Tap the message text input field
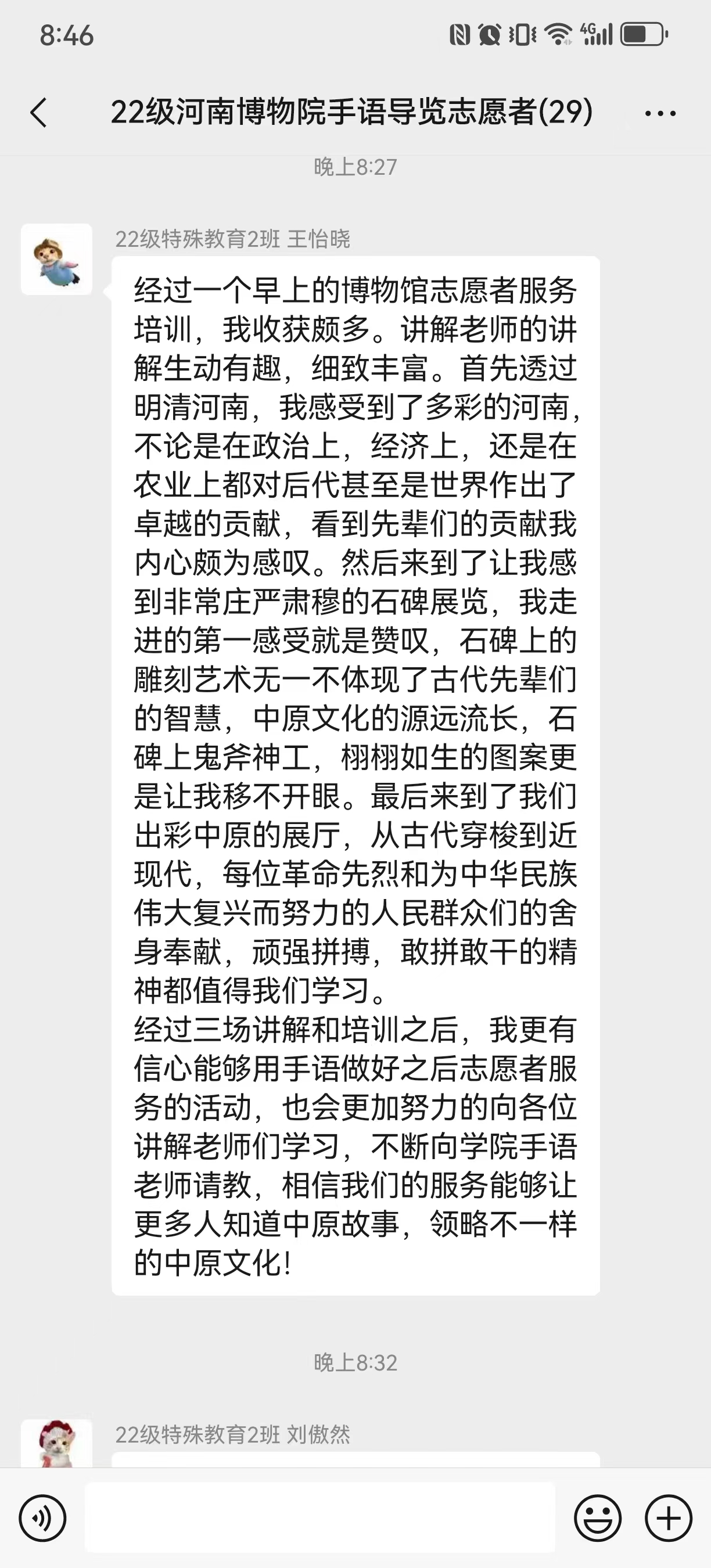The image size is (711, 1568). [319, 1517]
